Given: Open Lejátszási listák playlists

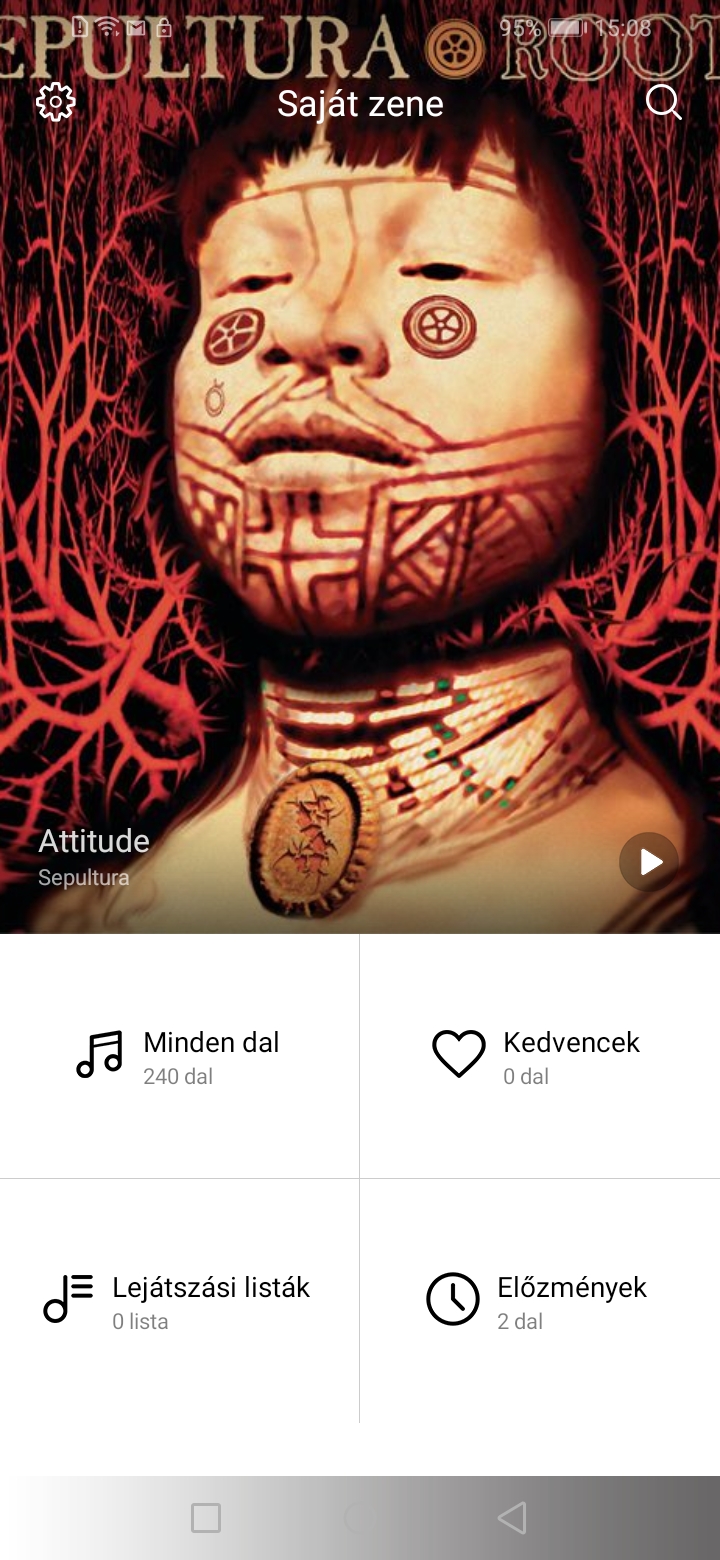Looking at the screenshot, I should point(179,1301).
